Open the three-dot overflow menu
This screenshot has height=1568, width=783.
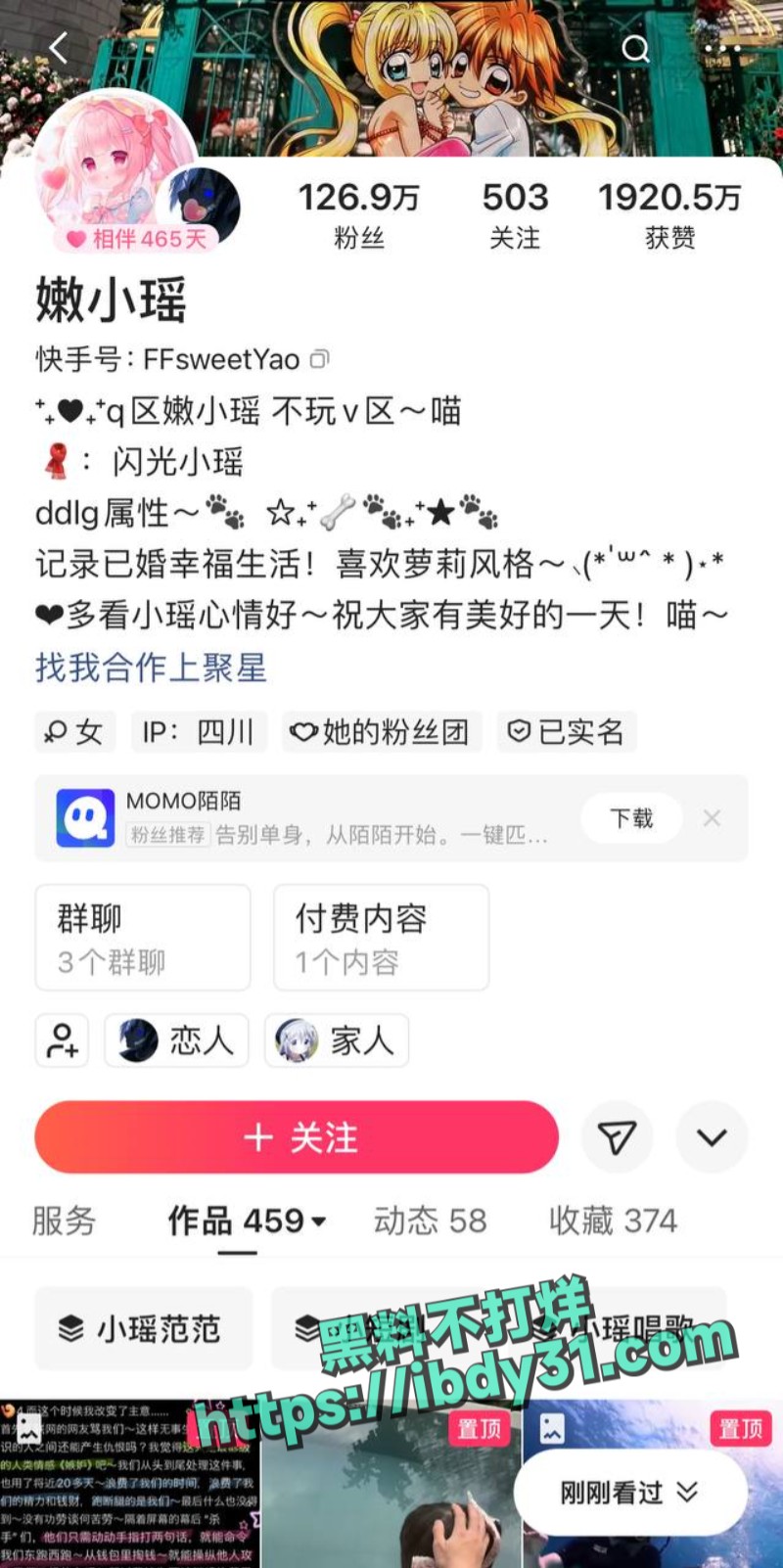tap(722, 48)
